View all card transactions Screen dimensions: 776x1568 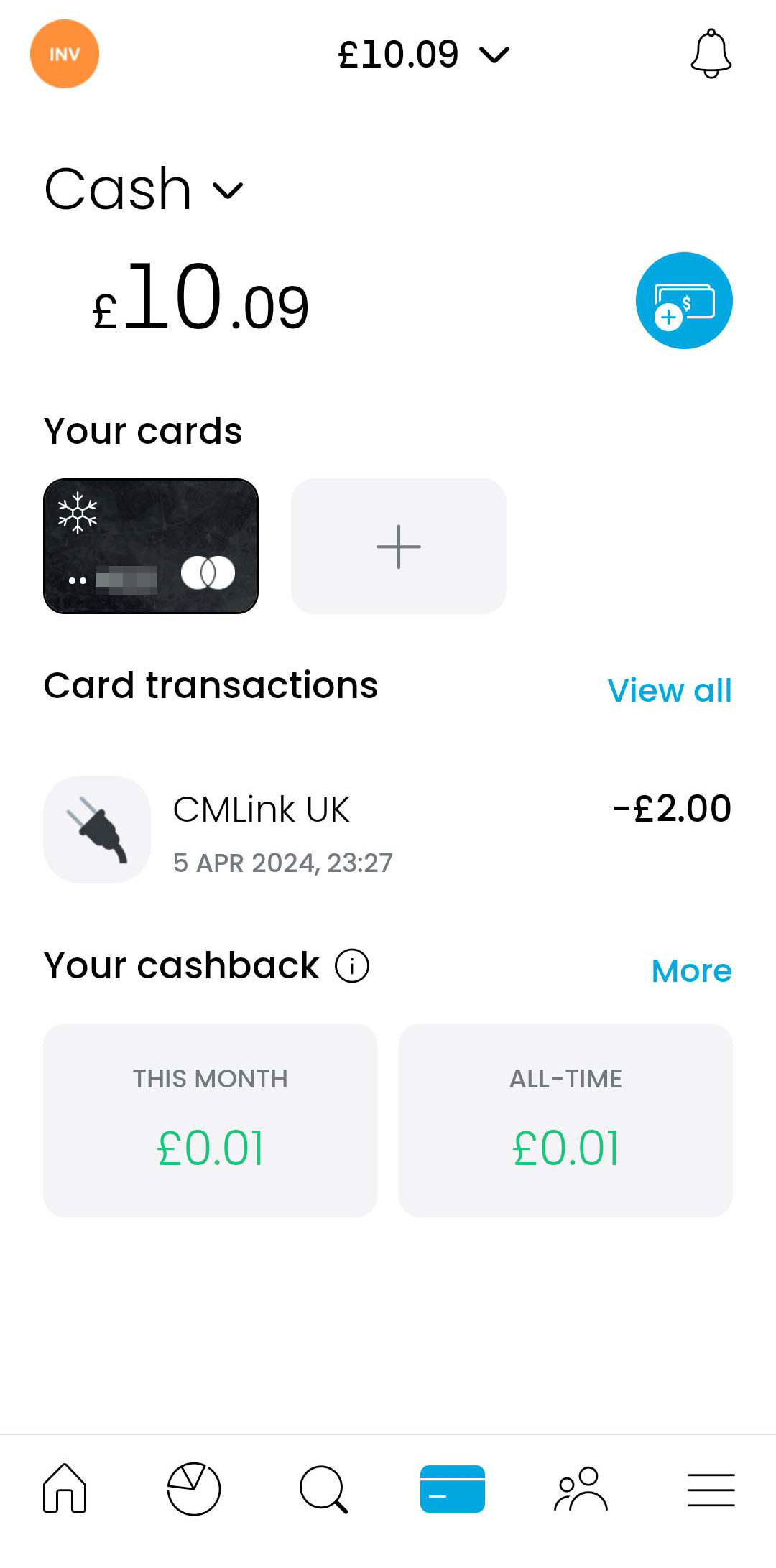(669, 690)
